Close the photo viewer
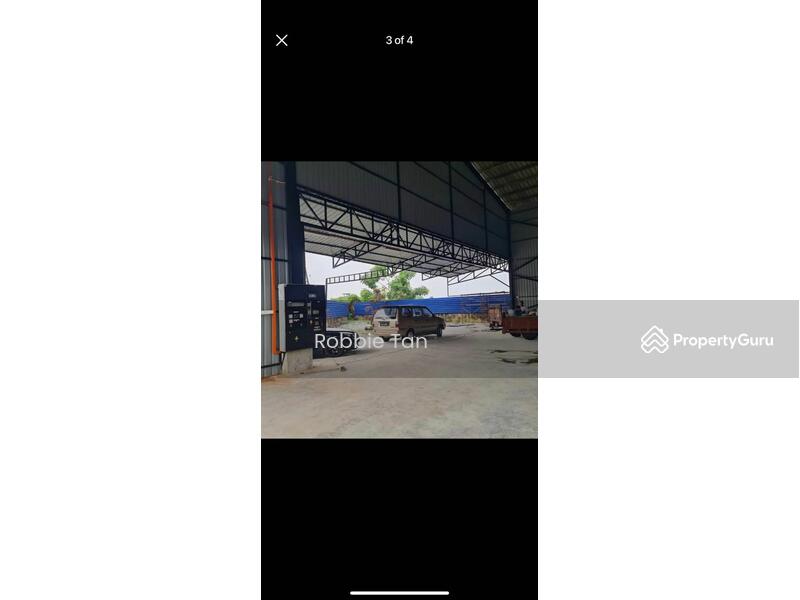The height and width of the screenshot is (600, 800). 282,40
